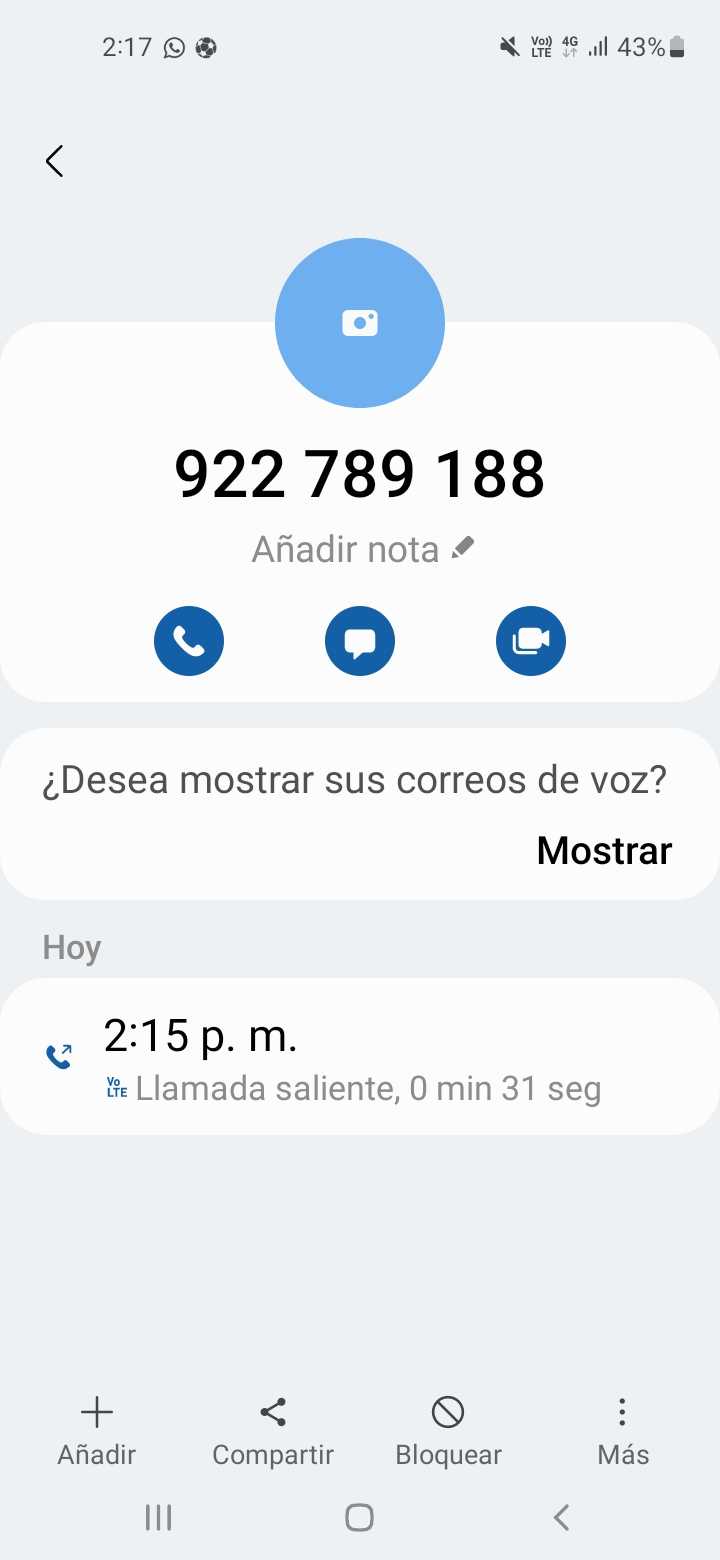The height and width of the screenshot is (1560, 720).
Task: Add a note with Añadir nota
Action: 362,549
